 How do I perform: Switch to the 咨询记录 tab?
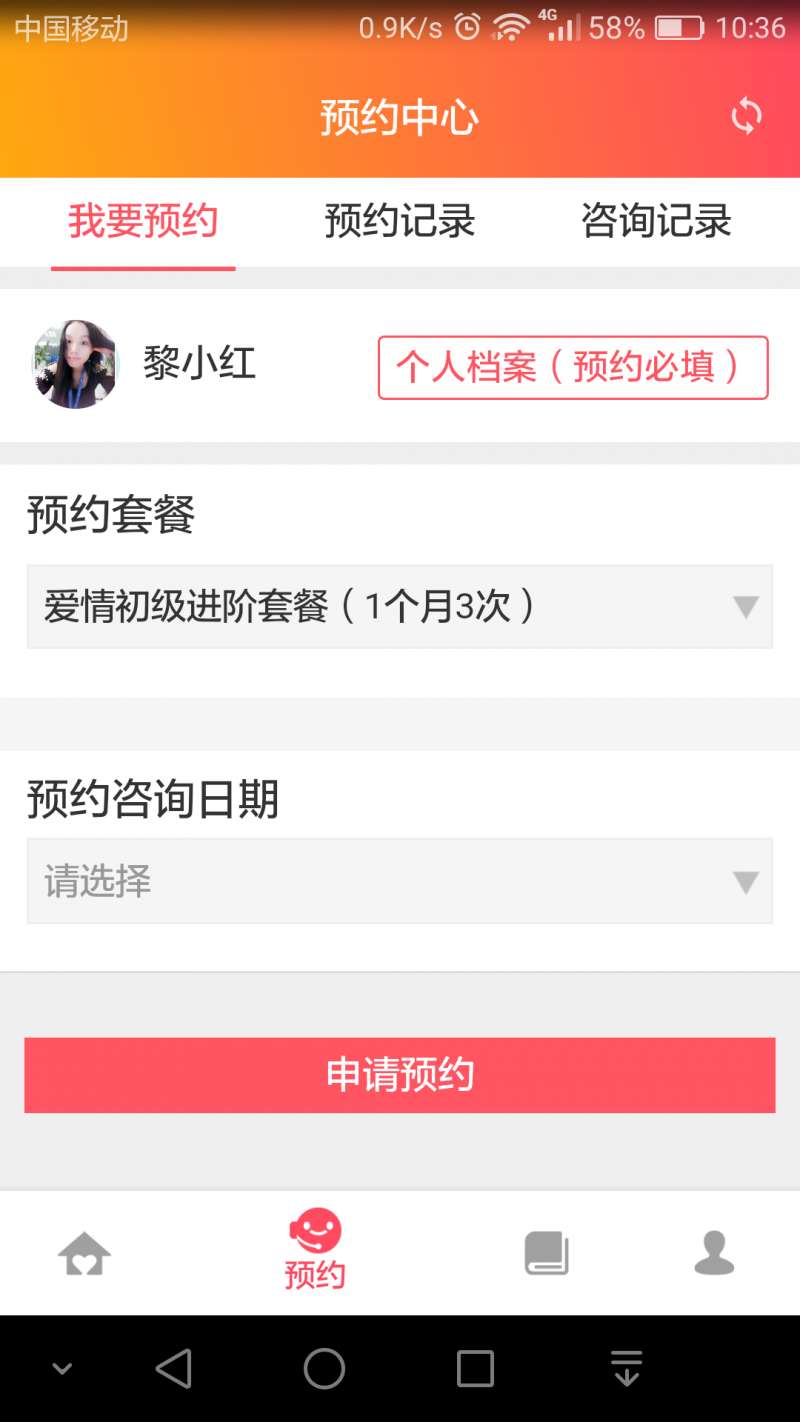point(656,221)
